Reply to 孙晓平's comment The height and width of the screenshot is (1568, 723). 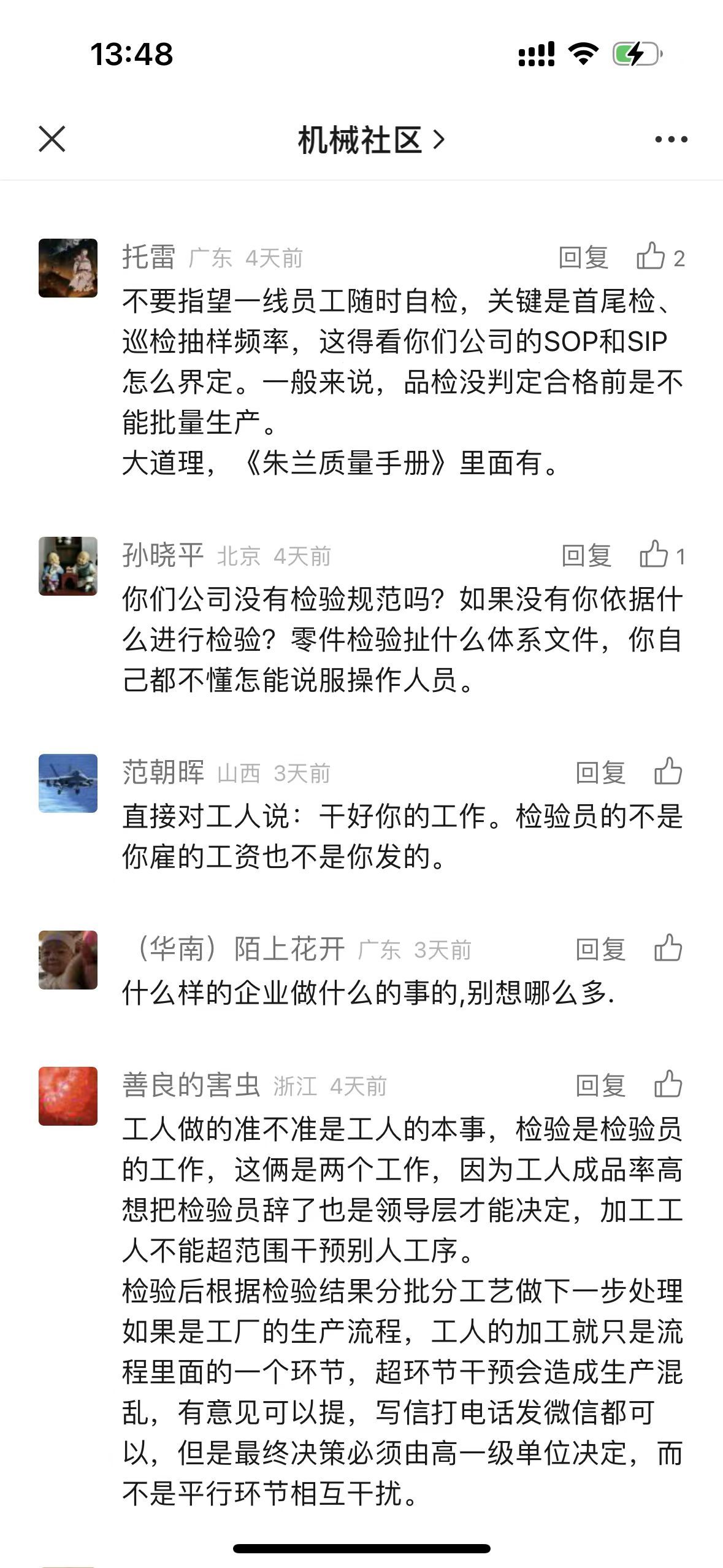pyautogui.click(x=586, y=556)
